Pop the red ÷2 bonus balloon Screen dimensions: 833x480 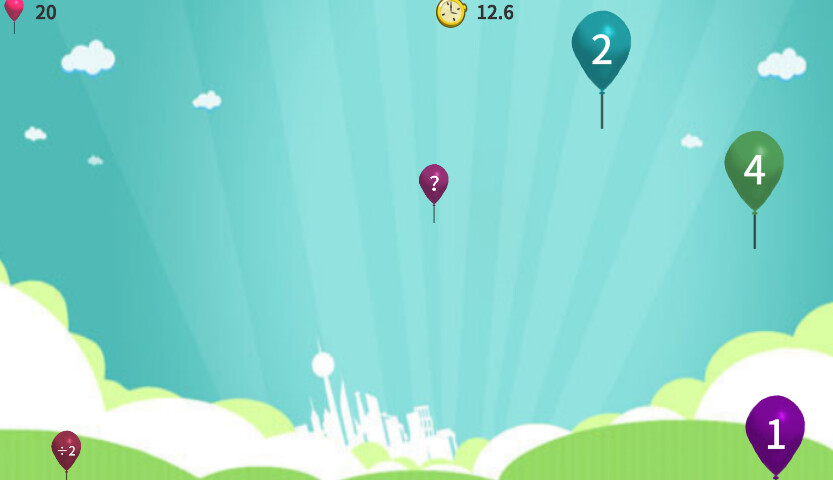click(66, 450)
